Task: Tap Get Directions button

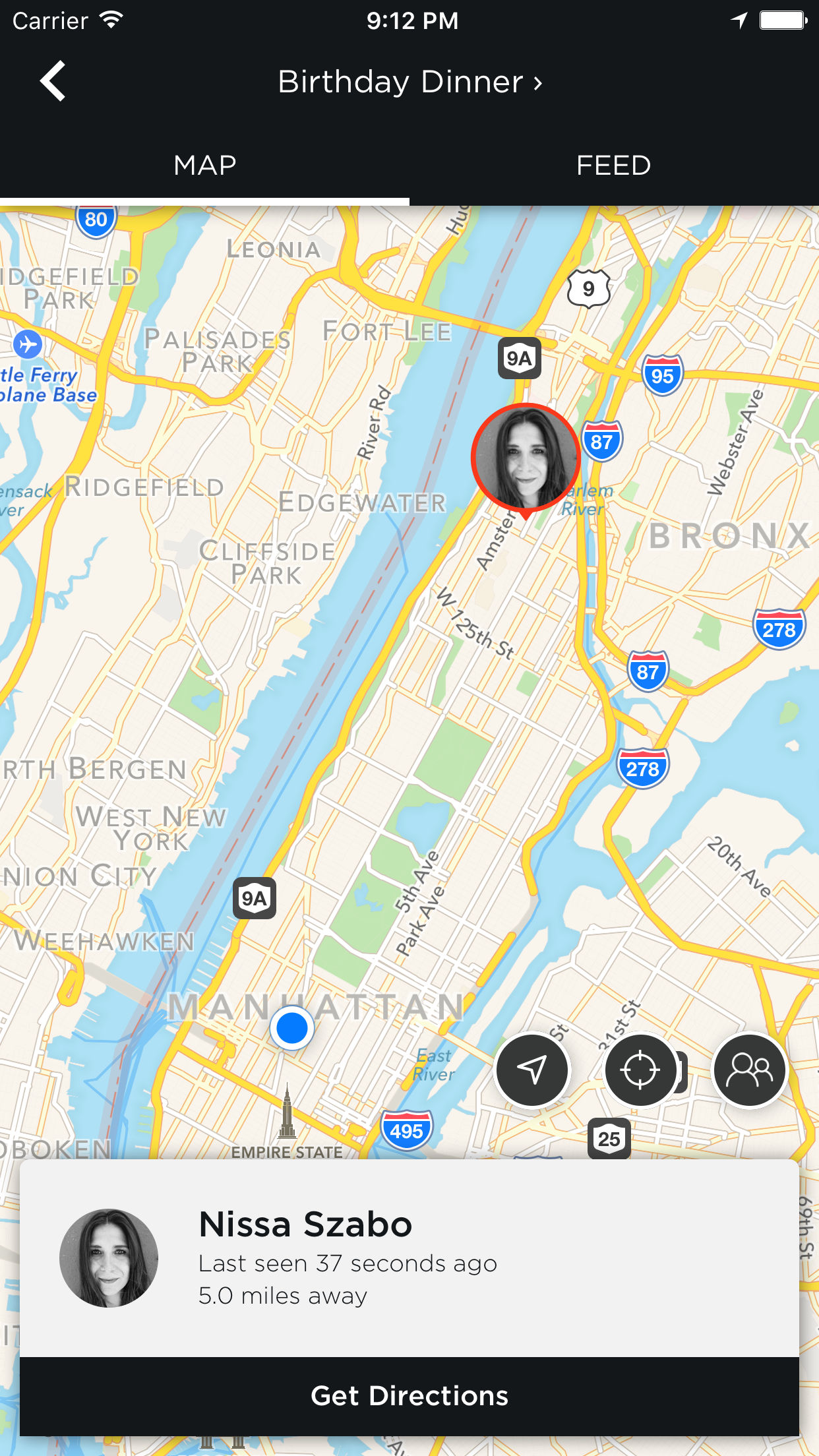Action: click(409, 1395)
